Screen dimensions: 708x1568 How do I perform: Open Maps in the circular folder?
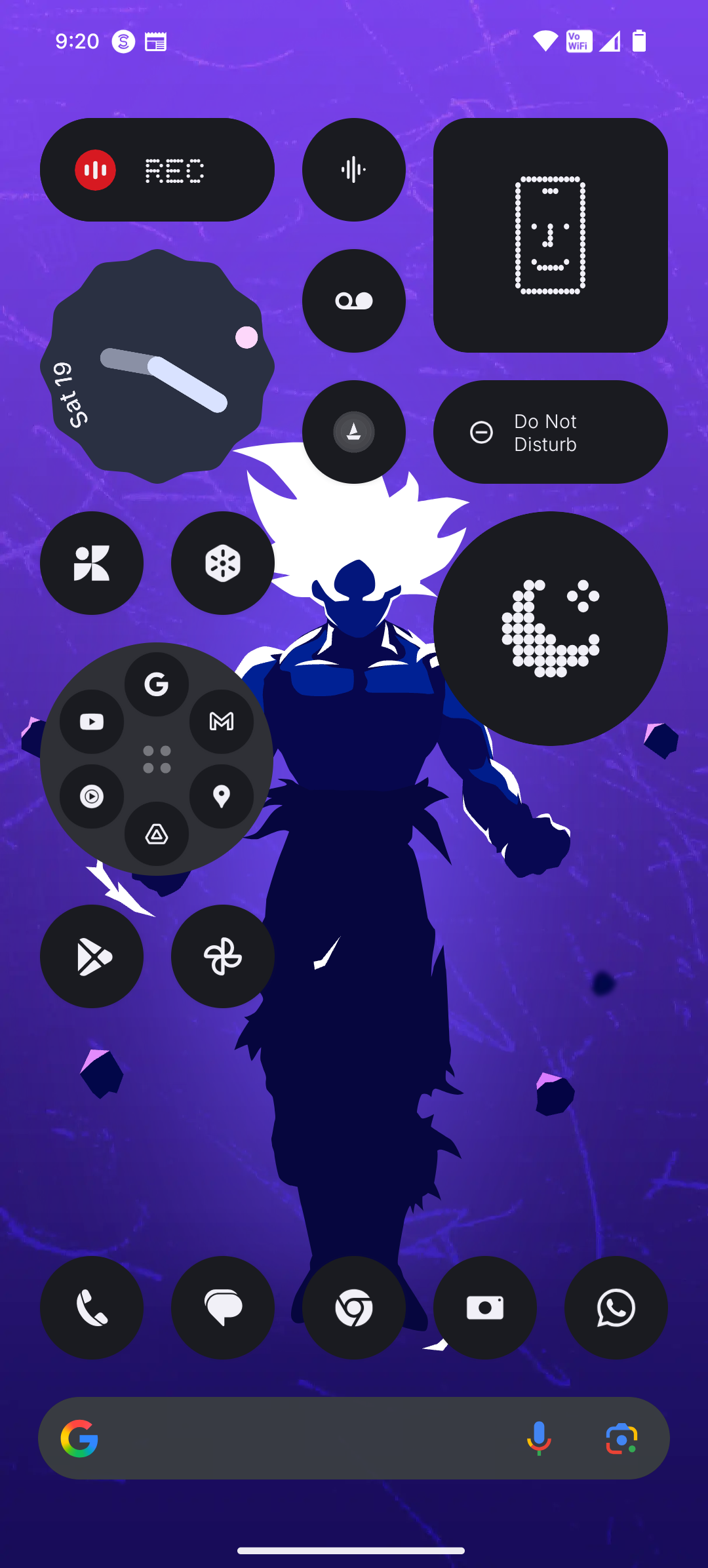(x=222, y=796)
